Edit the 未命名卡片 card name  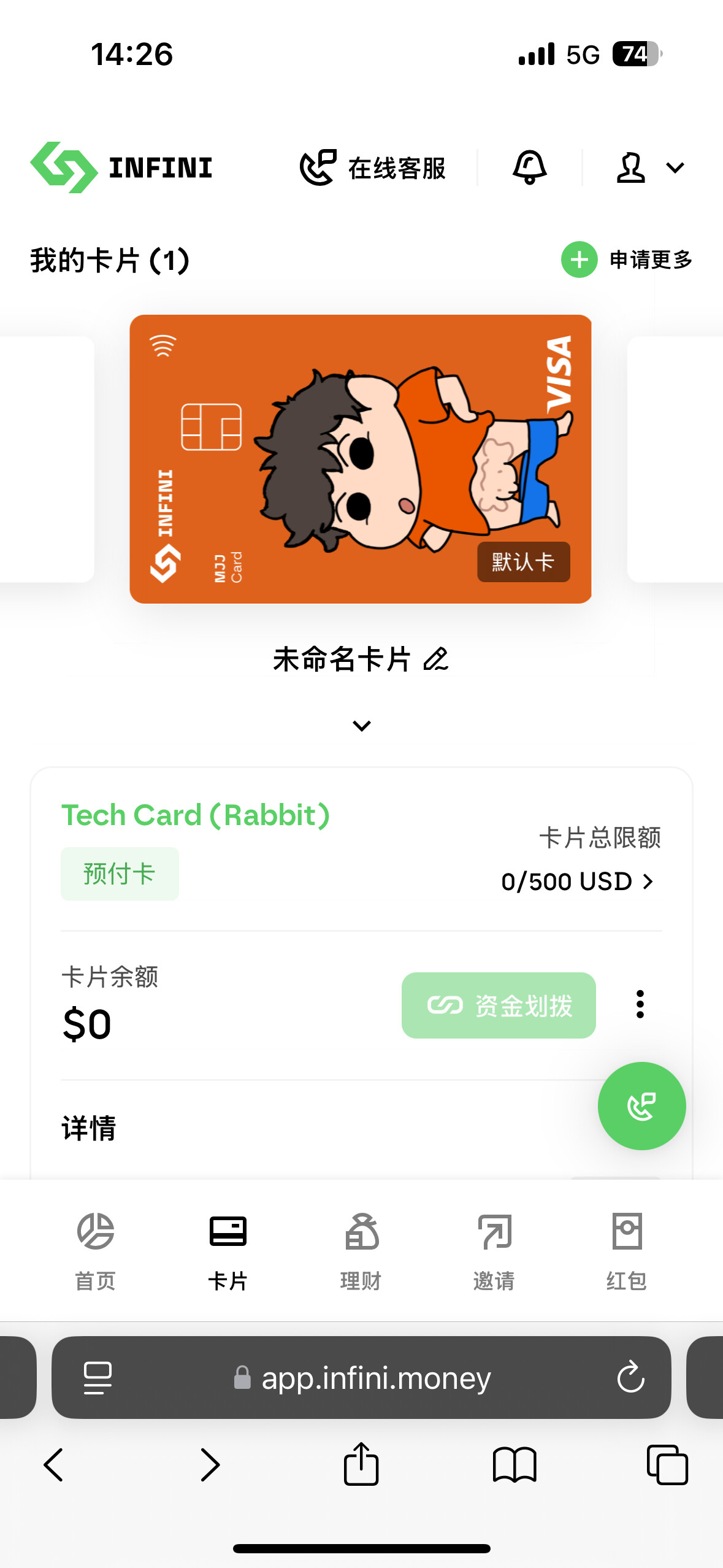(436, 659)
